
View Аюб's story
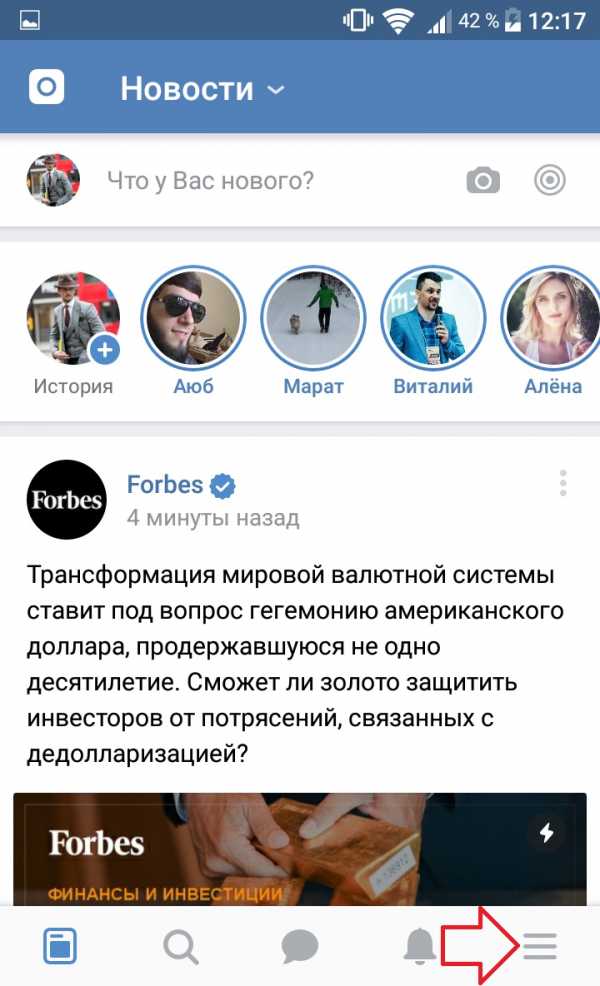(192, 320)
